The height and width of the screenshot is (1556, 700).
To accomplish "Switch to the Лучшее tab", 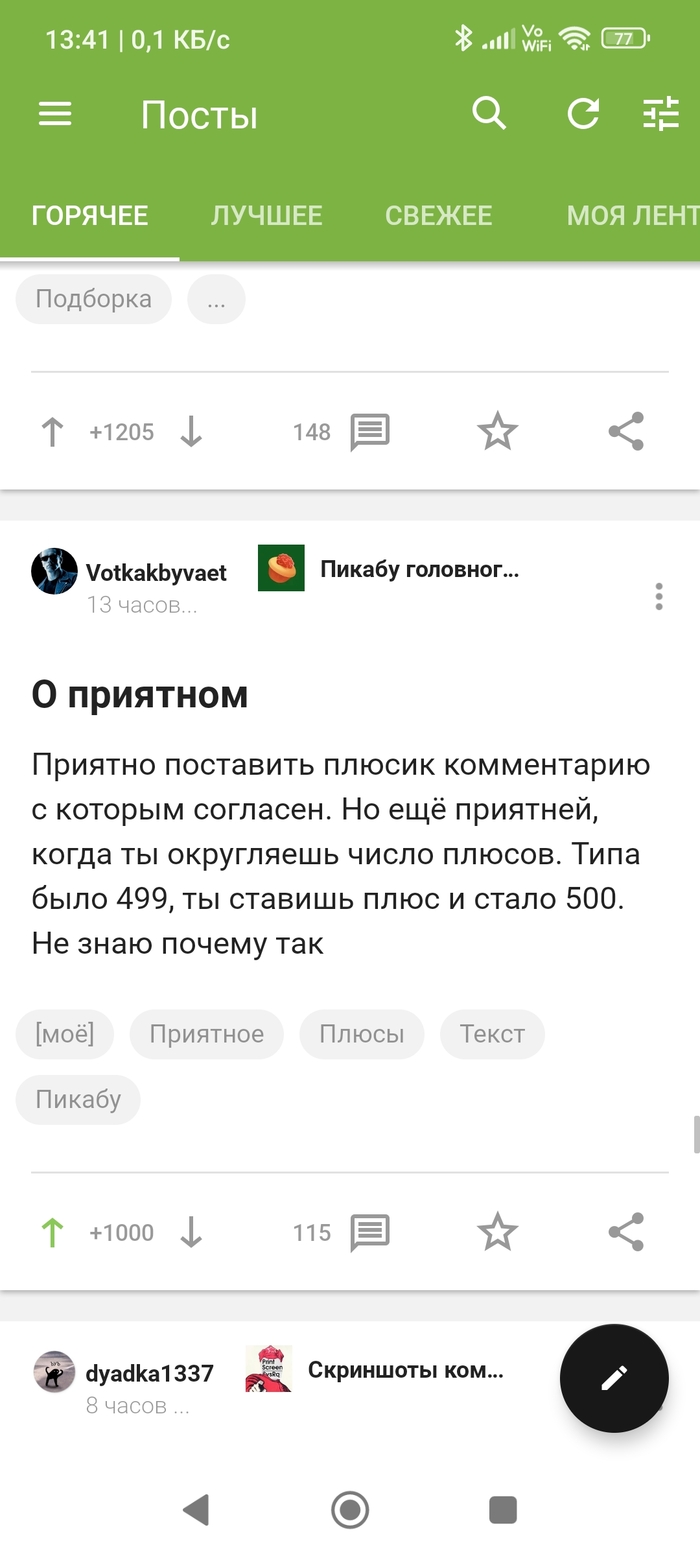I will (x=266, y=216).
